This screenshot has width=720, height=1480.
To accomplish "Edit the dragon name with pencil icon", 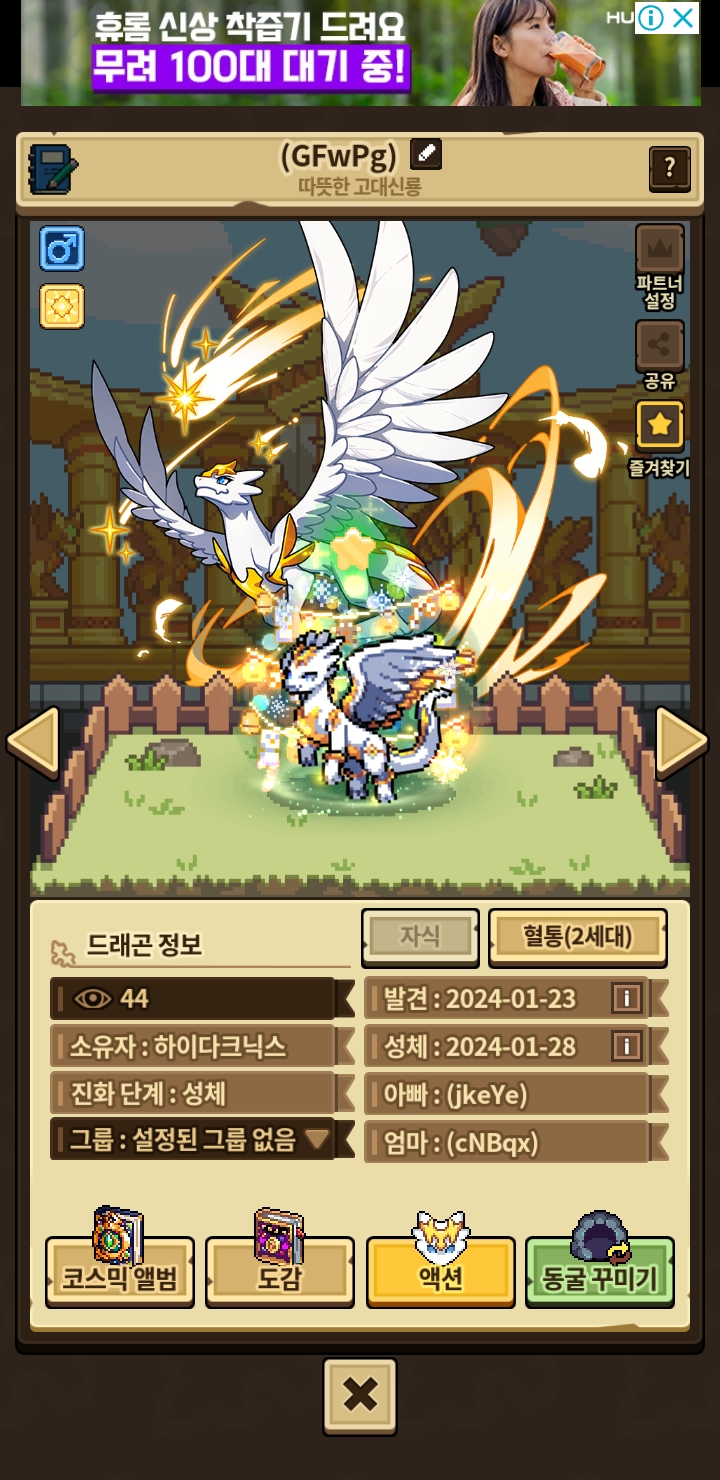I will (426, 155).
